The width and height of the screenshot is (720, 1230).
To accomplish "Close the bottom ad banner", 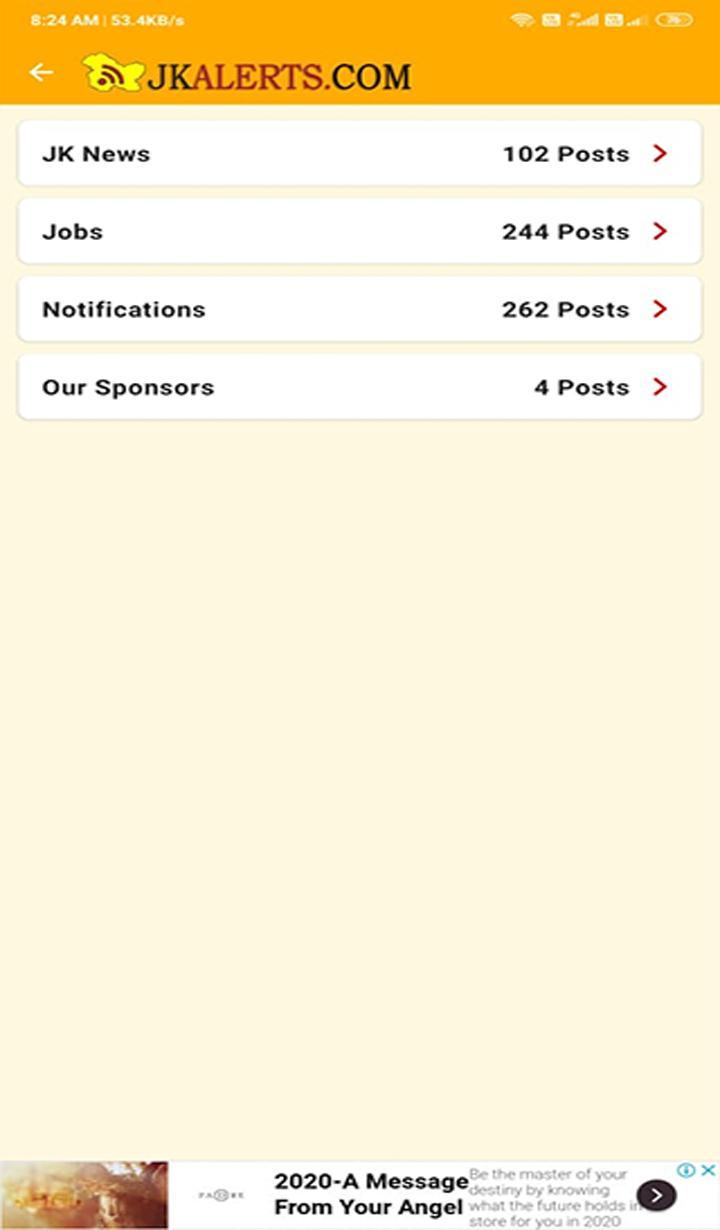I will pyautogui.click(x=707, y=1170).
